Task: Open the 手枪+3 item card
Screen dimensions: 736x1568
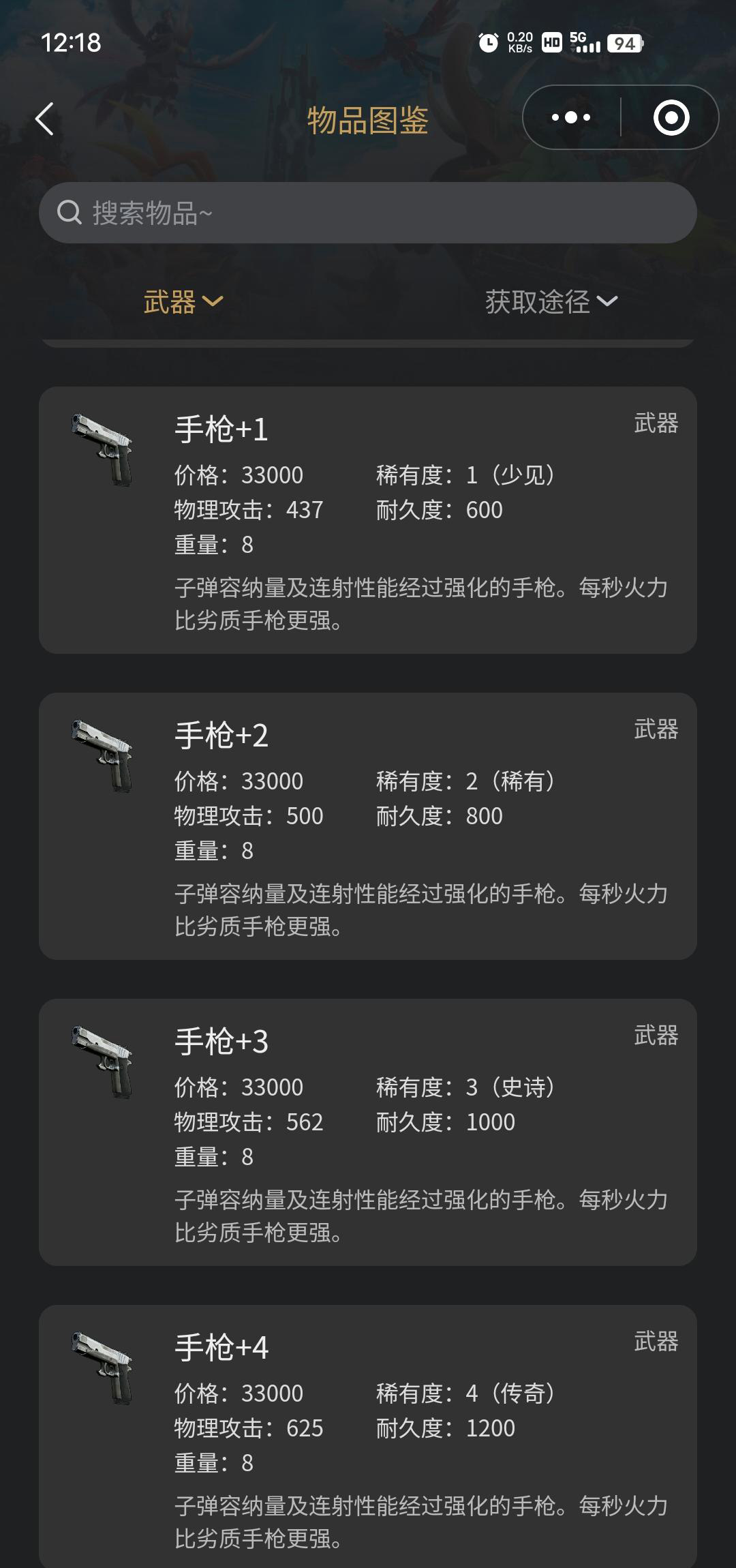Action: click(x=368, y=1132)
